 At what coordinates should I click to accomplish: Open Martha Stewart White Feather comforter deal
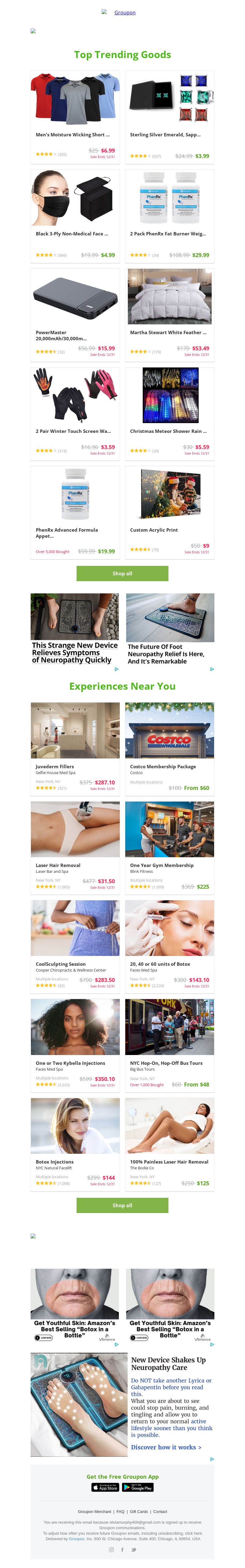click(169, 313)
